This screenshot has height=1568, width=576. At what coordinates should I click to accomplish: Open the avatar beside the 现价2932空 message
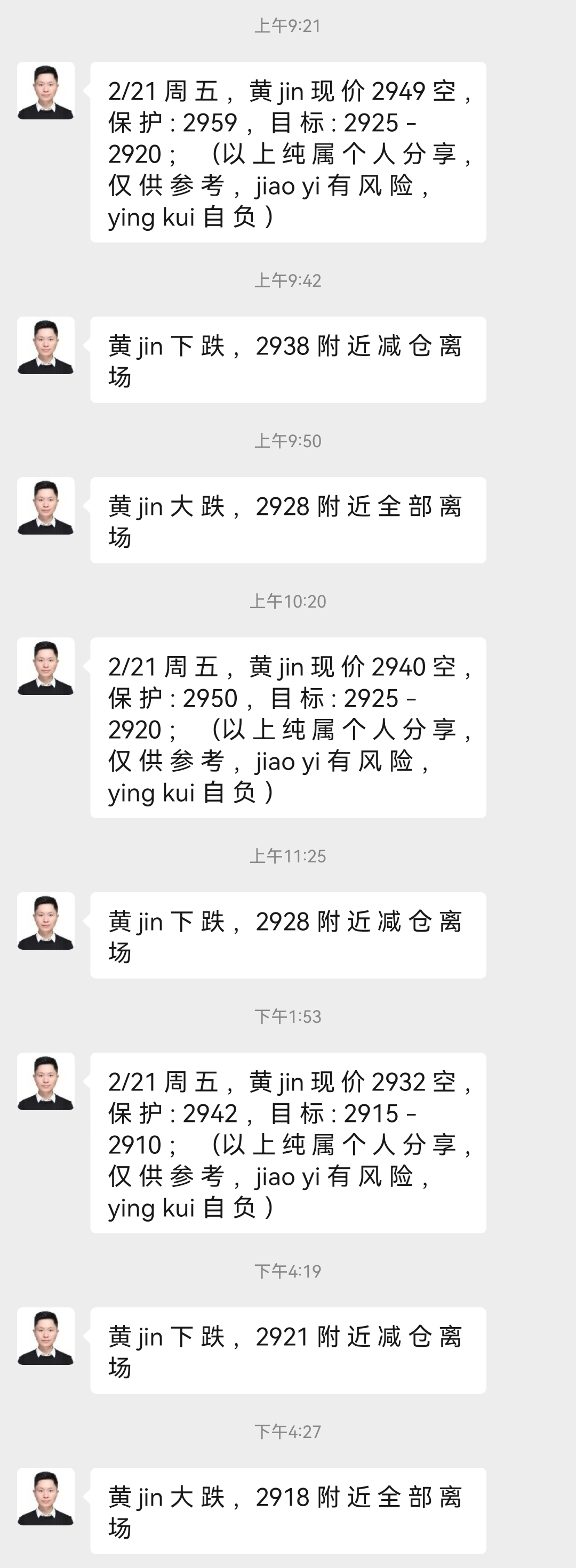(46, 1081)
